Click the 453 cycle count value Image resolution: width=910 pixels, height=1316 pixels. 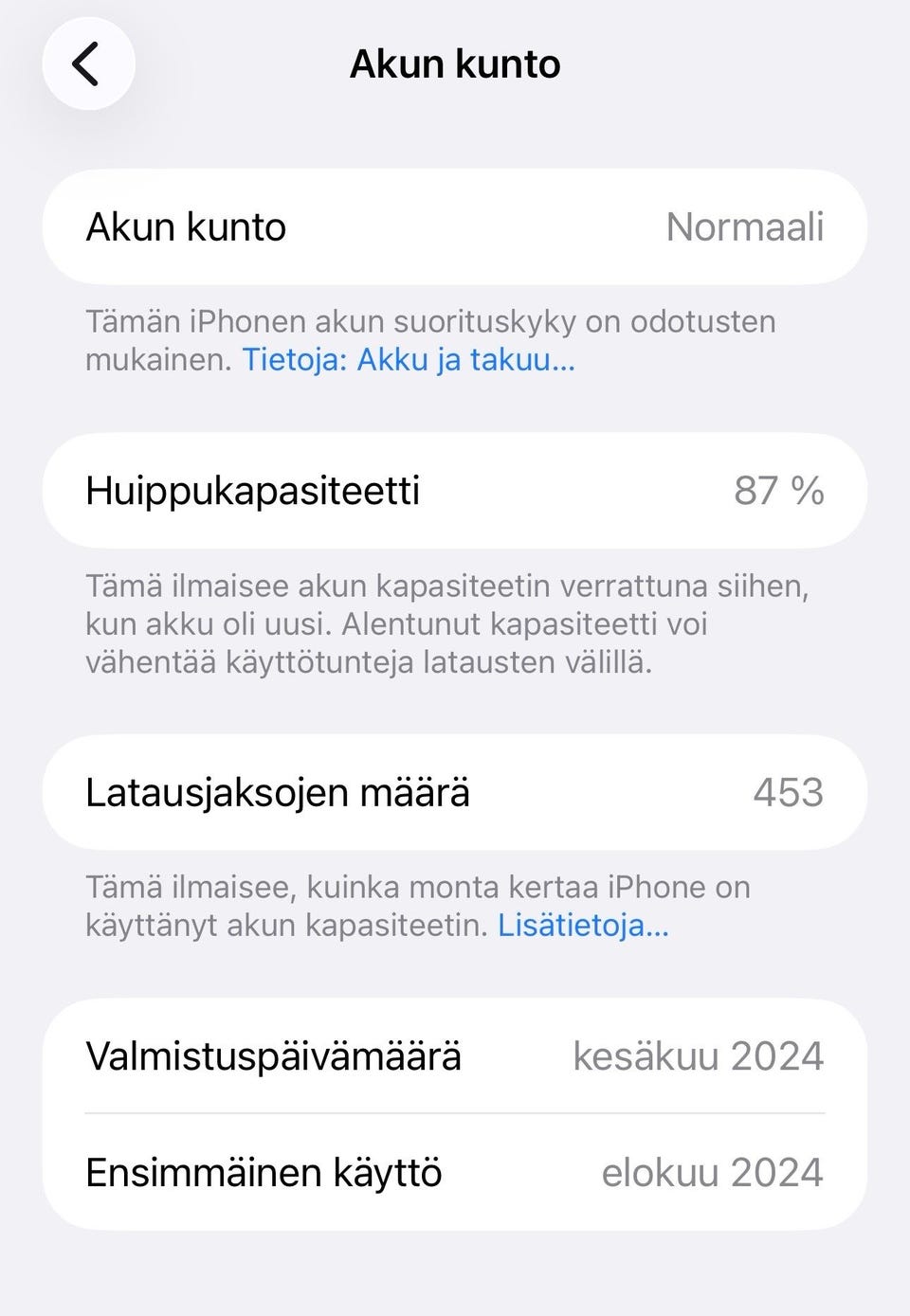click(x=789, y=792)
